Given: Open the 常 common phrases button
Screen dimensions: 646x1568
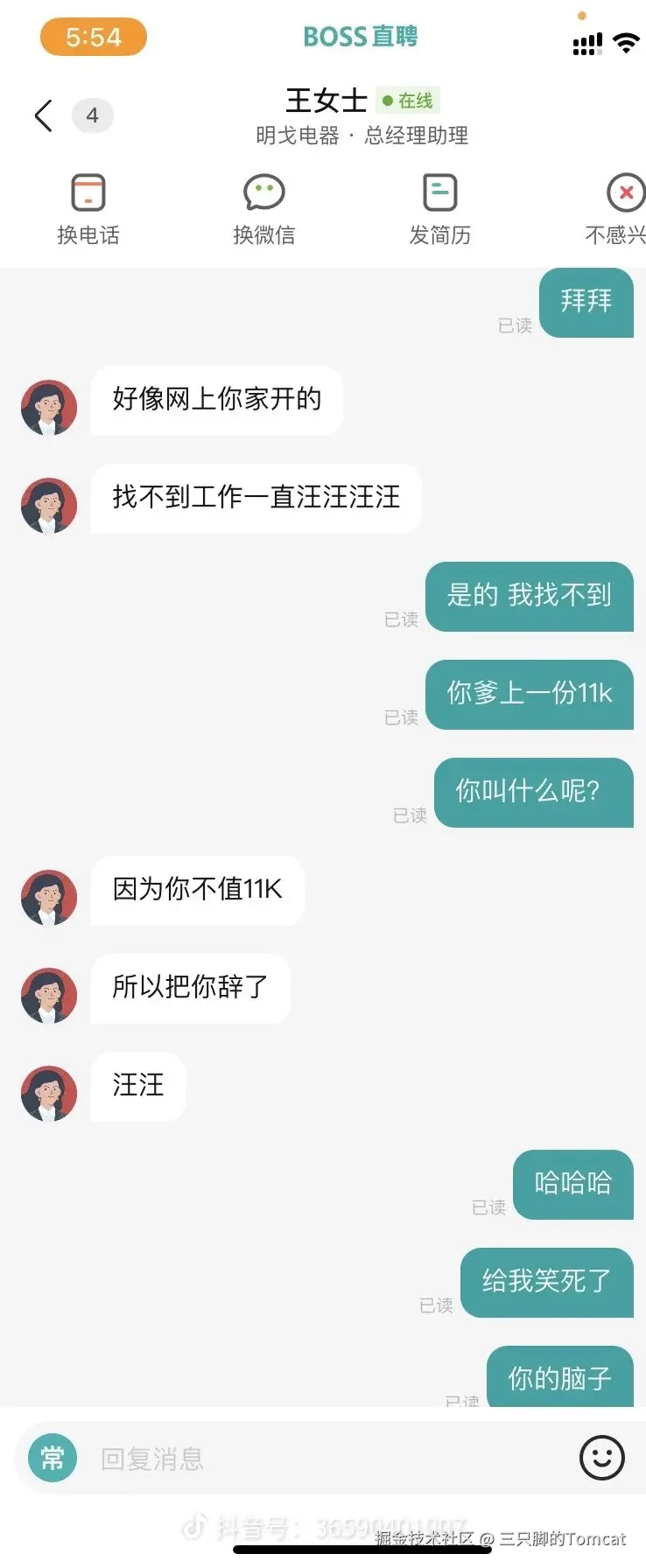Looking at the screenshot, I should pyautogui.click(x=53, y=1459).
